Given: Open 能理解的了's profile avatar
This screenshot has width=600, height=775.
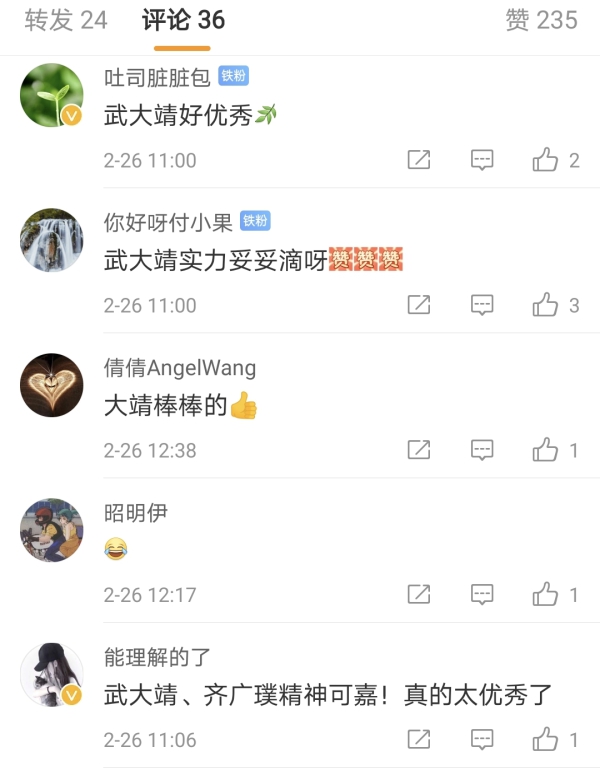Looking at the screenshot, I should coord(52,675).
